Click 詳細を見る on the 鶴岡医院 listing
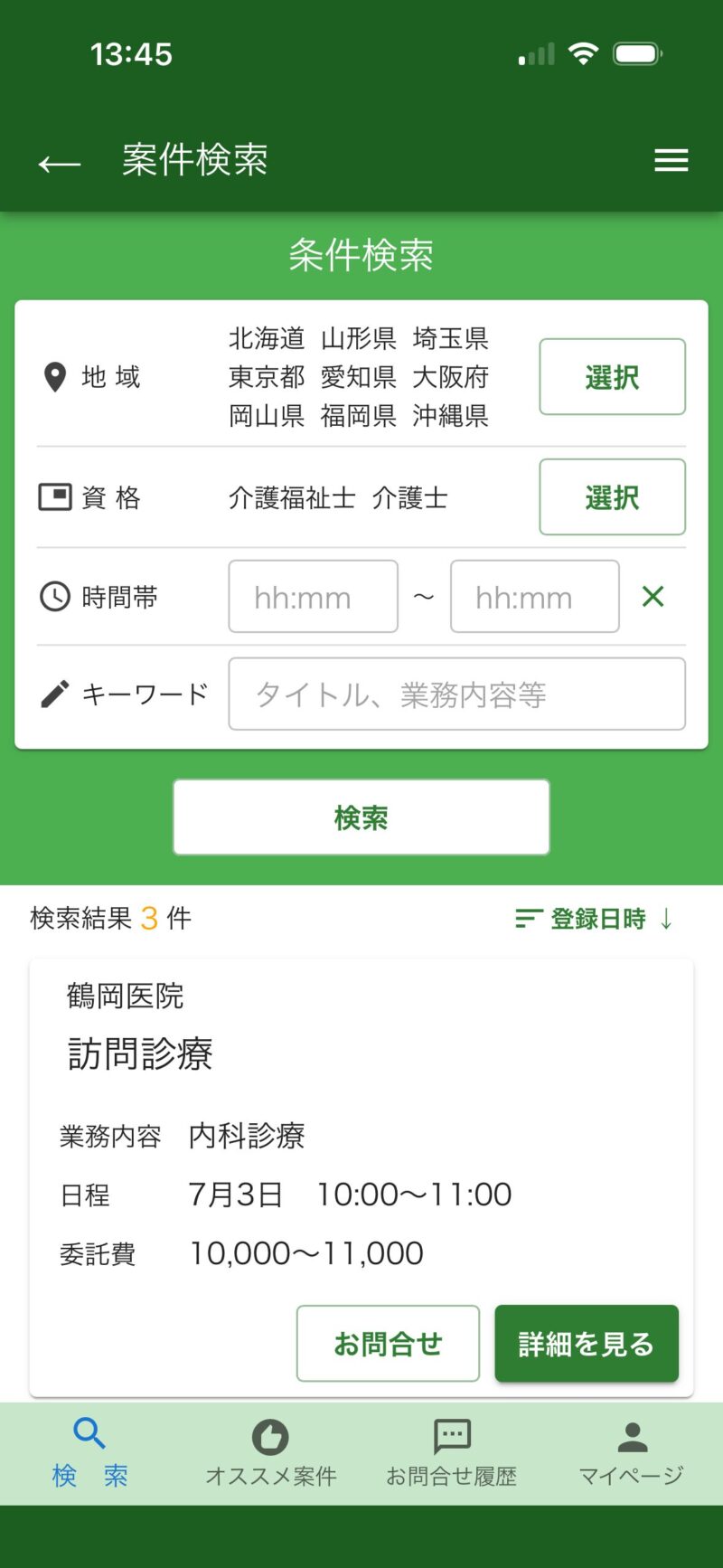The image size is (723, 1568). [586, 1344]
